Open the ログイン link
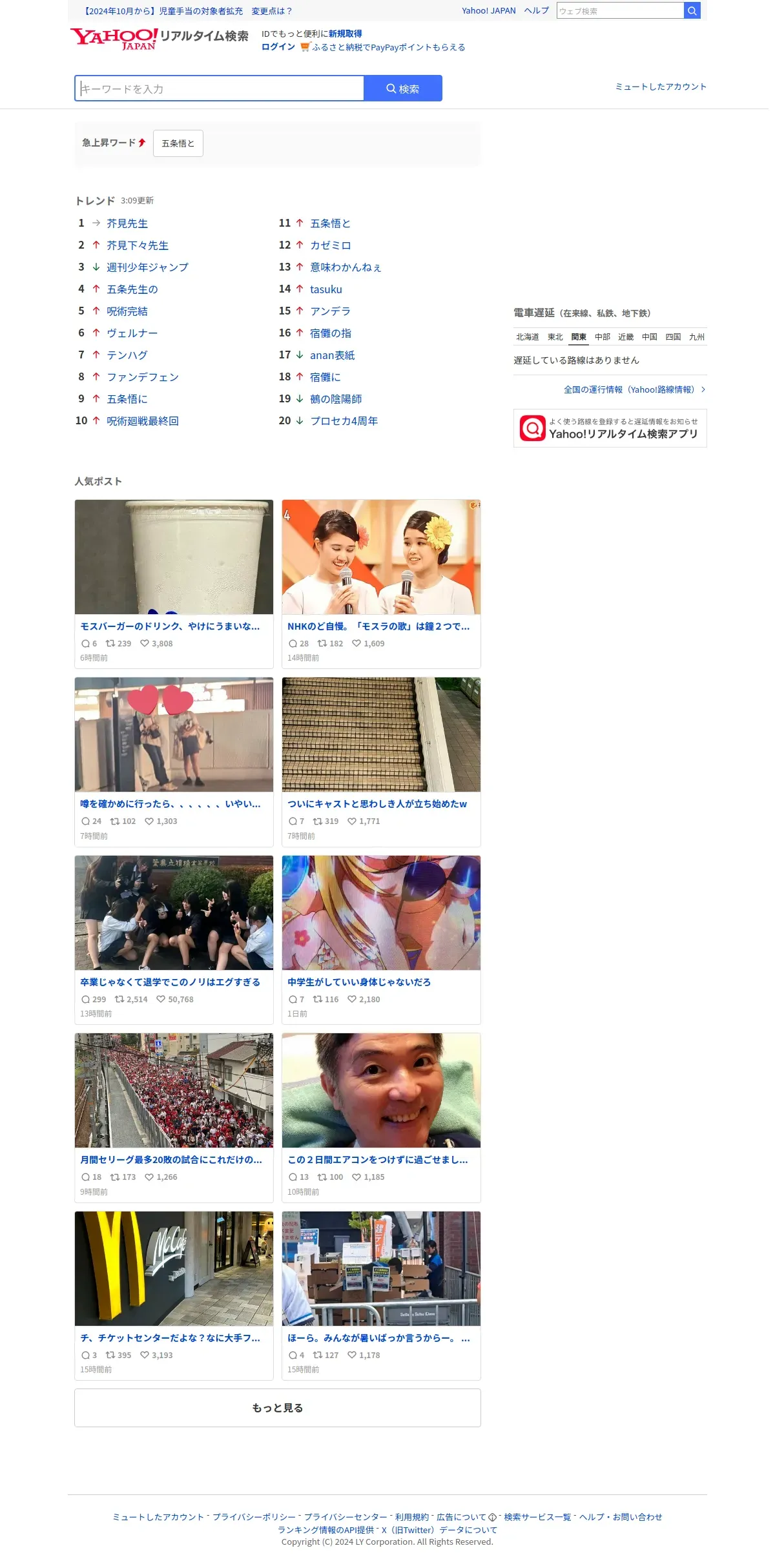This screenshot has height=1568, width=775. point(278,47)
